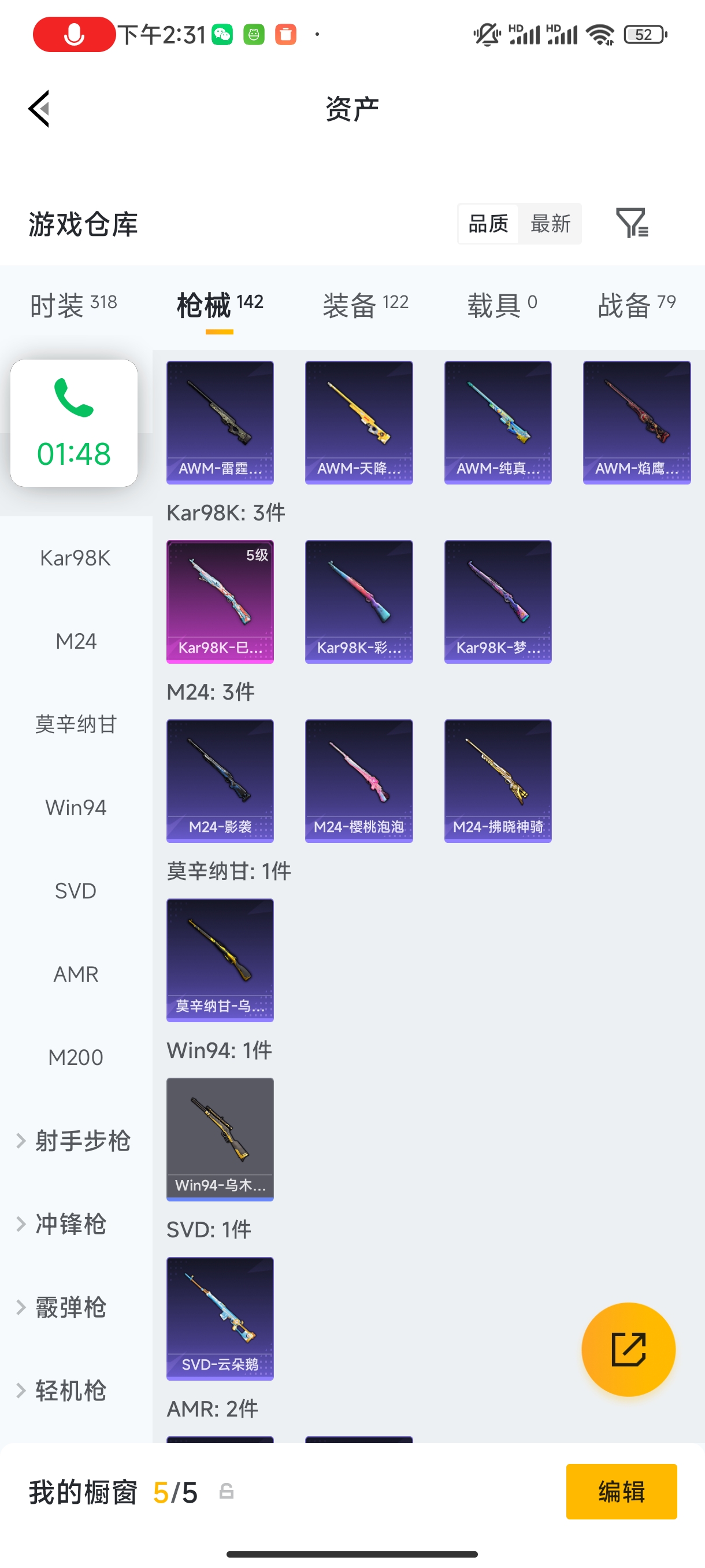This screenshot has width=705, height=1568.
Task: Switch to the 战备 tab
Action: pos(636,304)
